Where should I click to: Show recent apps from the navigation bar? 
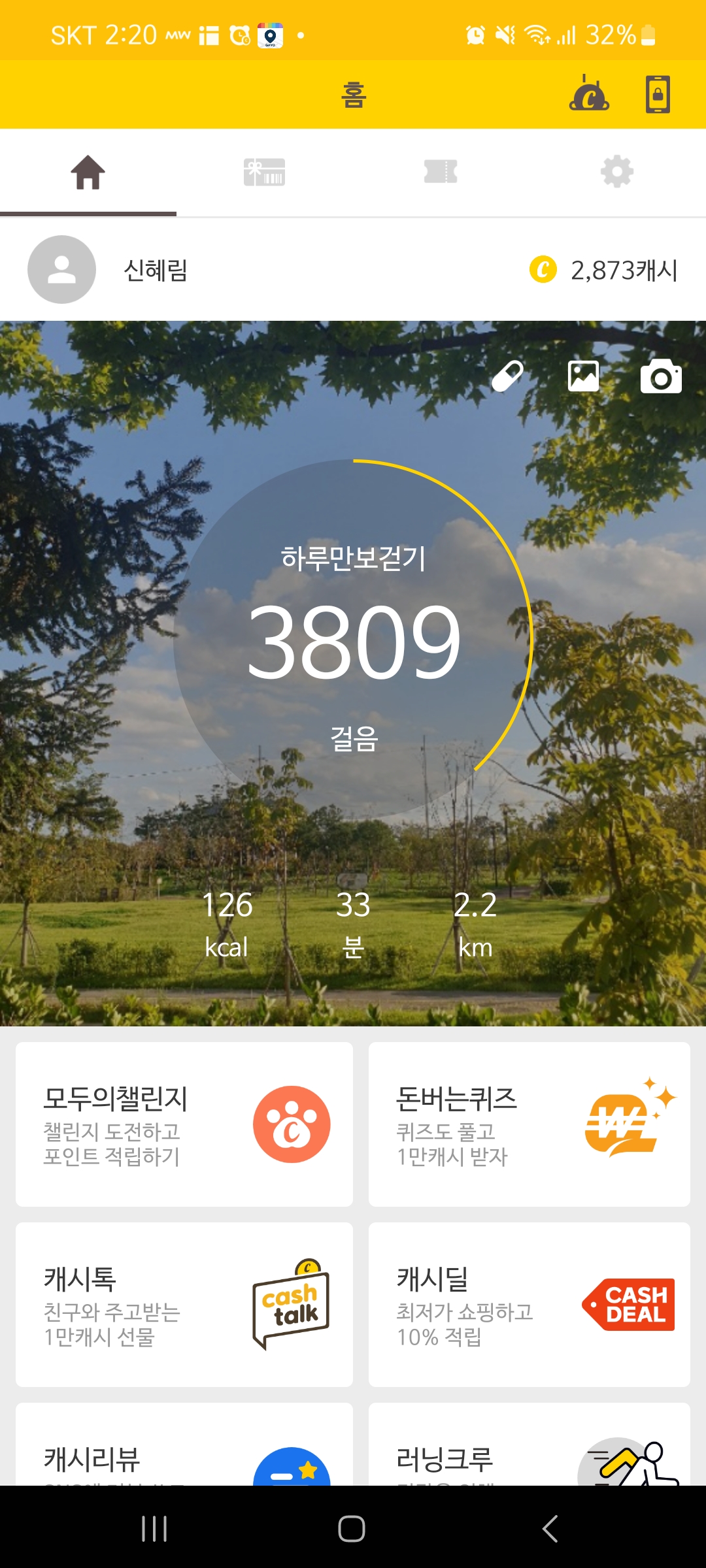[x=154, y=1529]
